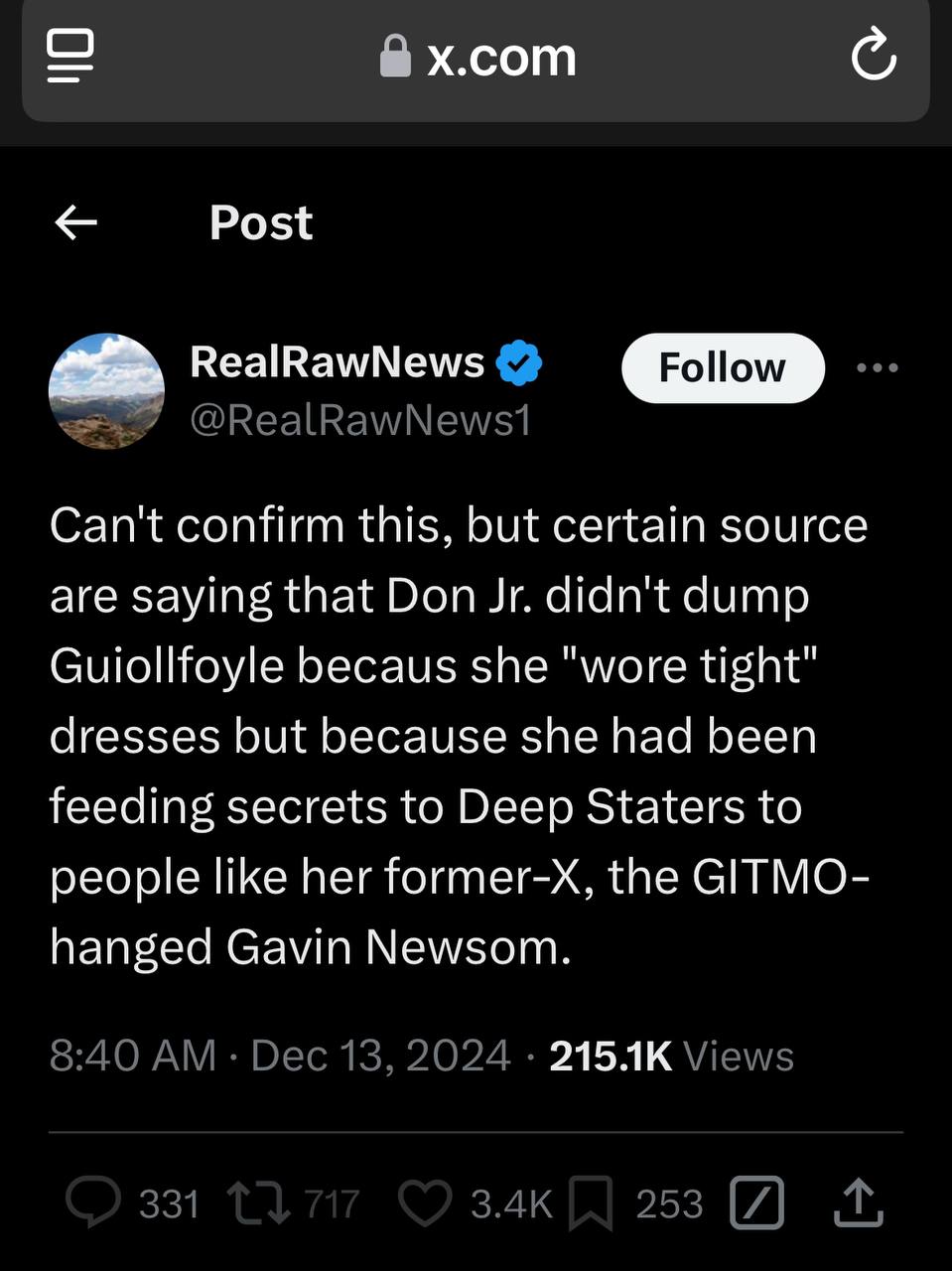Open the @RealRawNews1 handle profile
The image size is (952, 1271).
click(x=360, y=421)
